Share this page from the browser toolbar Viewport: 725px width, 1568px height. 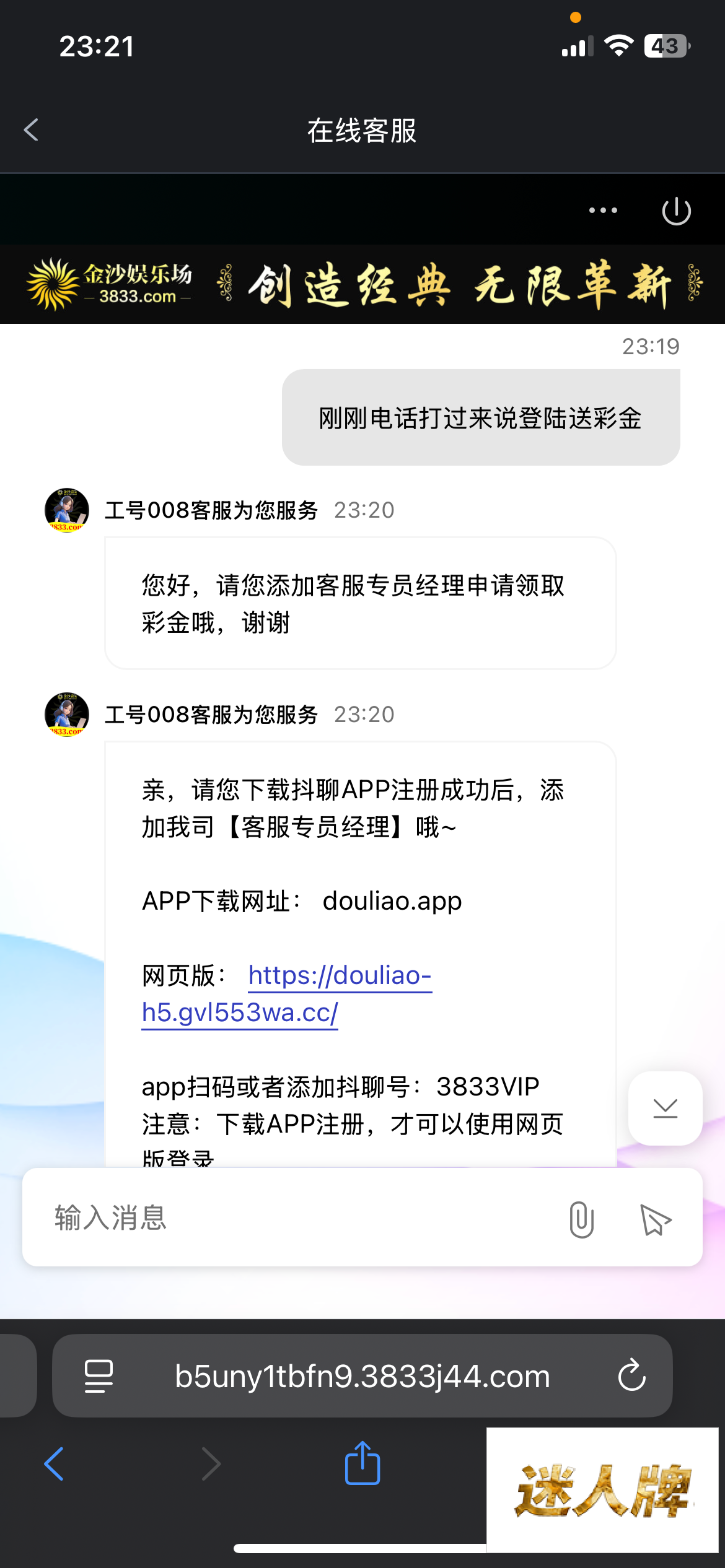click(x=362, y=1463)
